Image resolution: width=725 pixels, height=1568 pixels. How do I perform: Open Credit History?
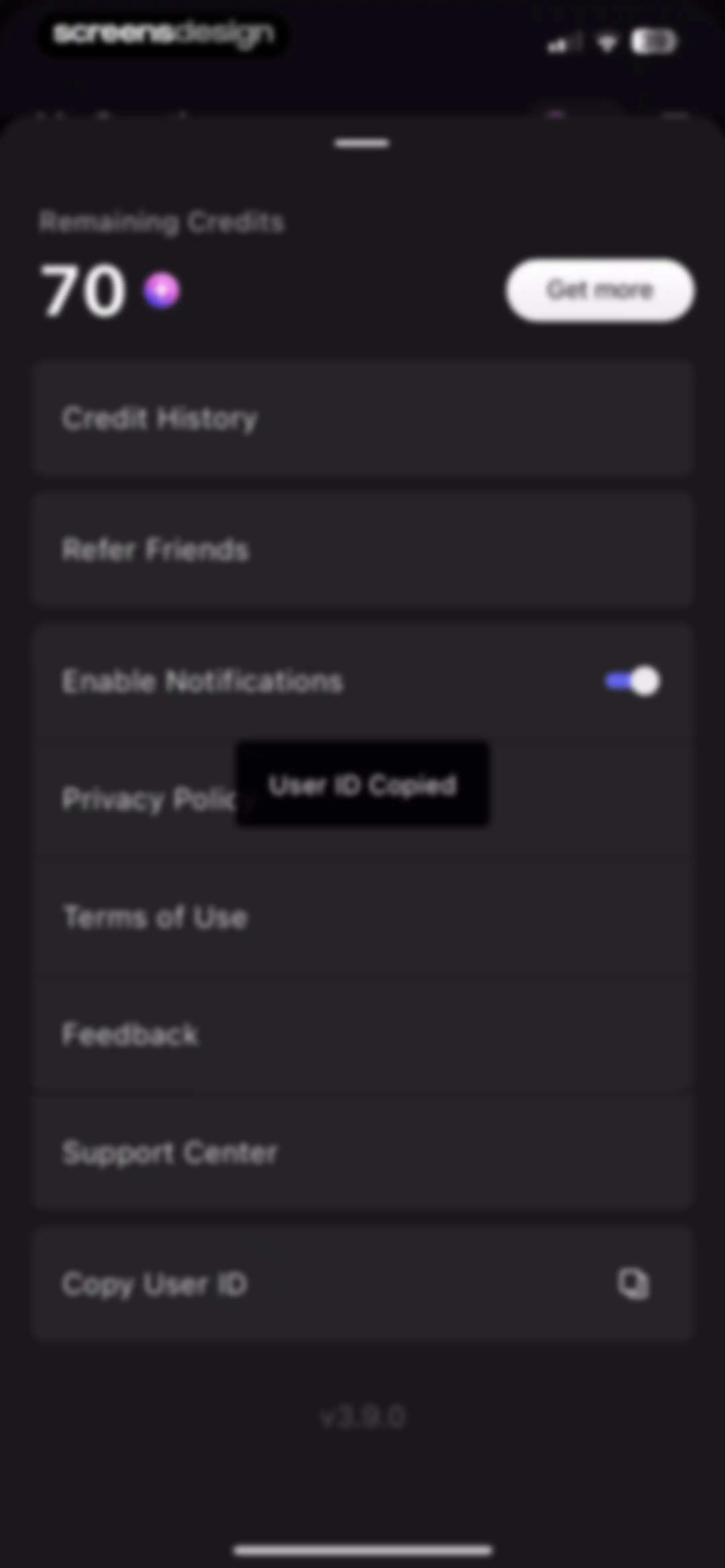pos(363,418)
